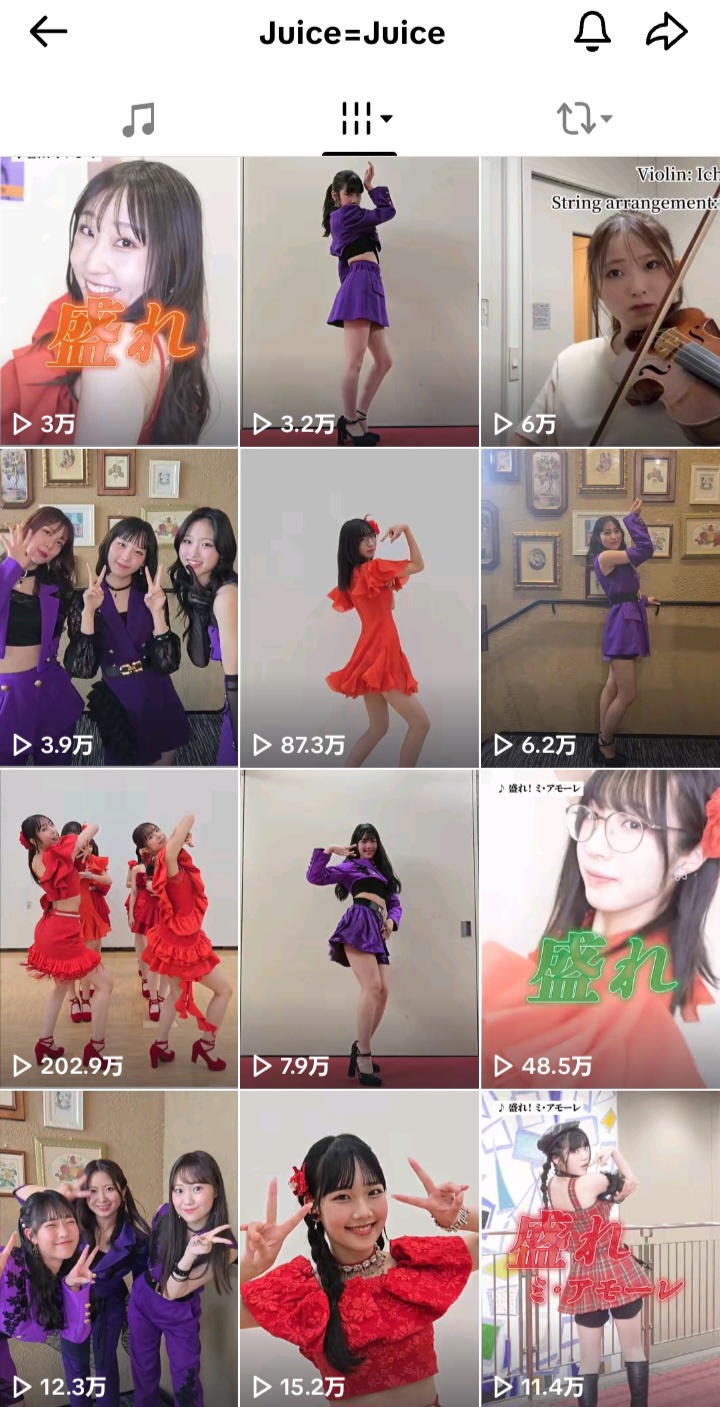Open the notifications bell
The height and width of the screenshot is (1407, 720).
pos(592,33)
